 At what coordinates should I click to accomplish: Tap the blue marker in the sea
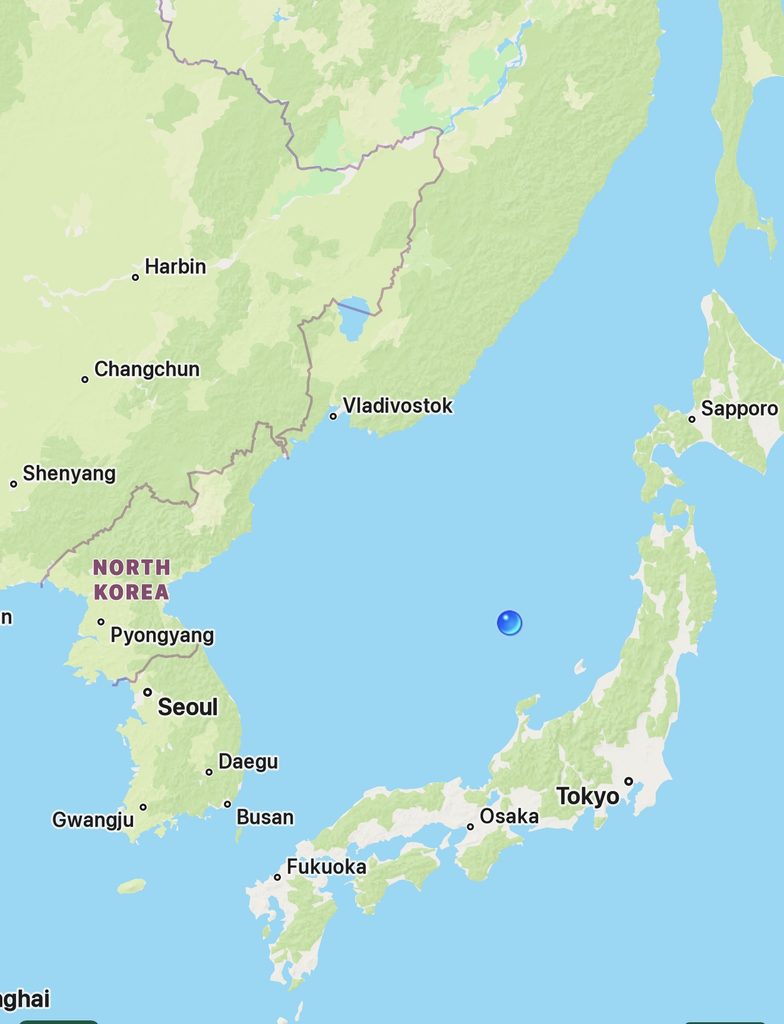tap(510, 623)
